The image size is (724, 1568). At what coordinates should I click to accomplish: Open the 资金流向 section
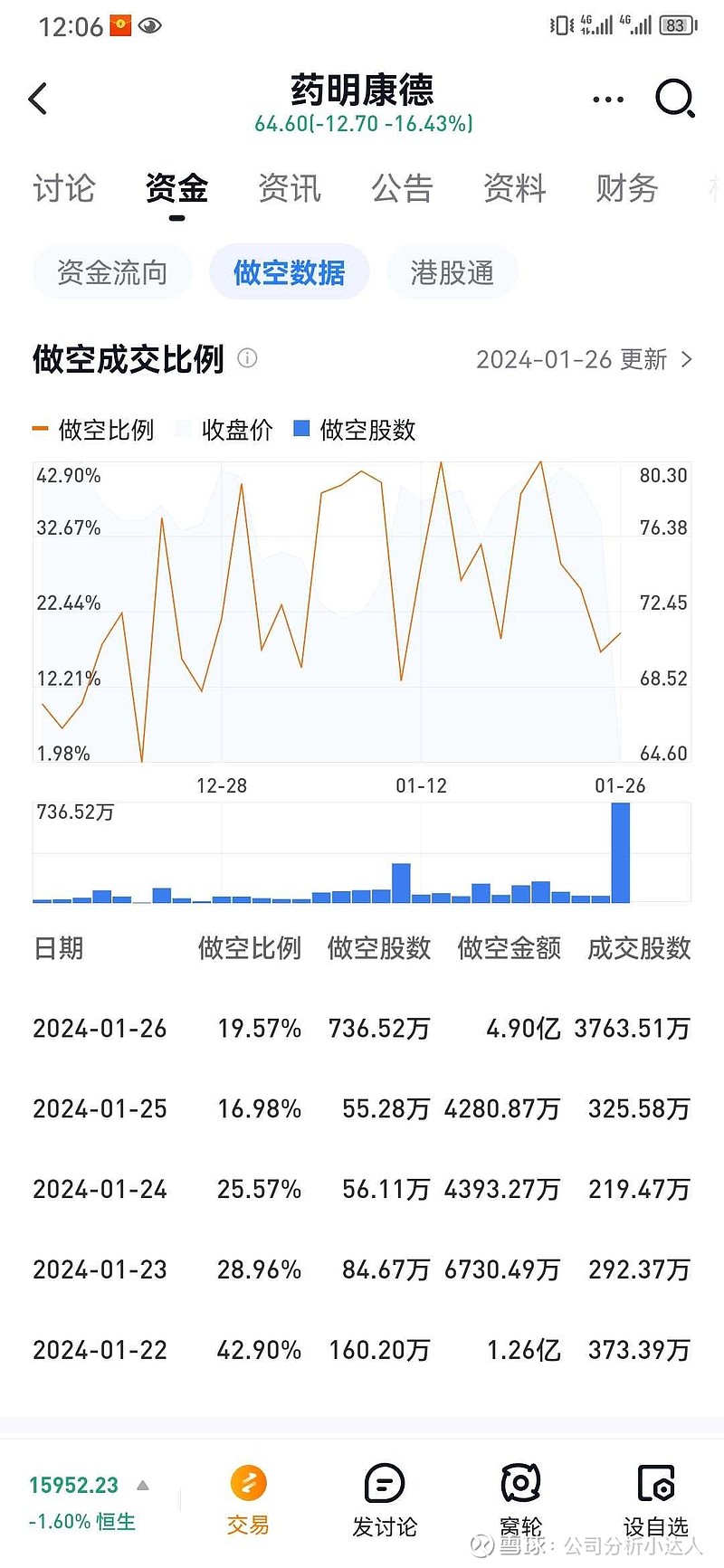(111, 271)
